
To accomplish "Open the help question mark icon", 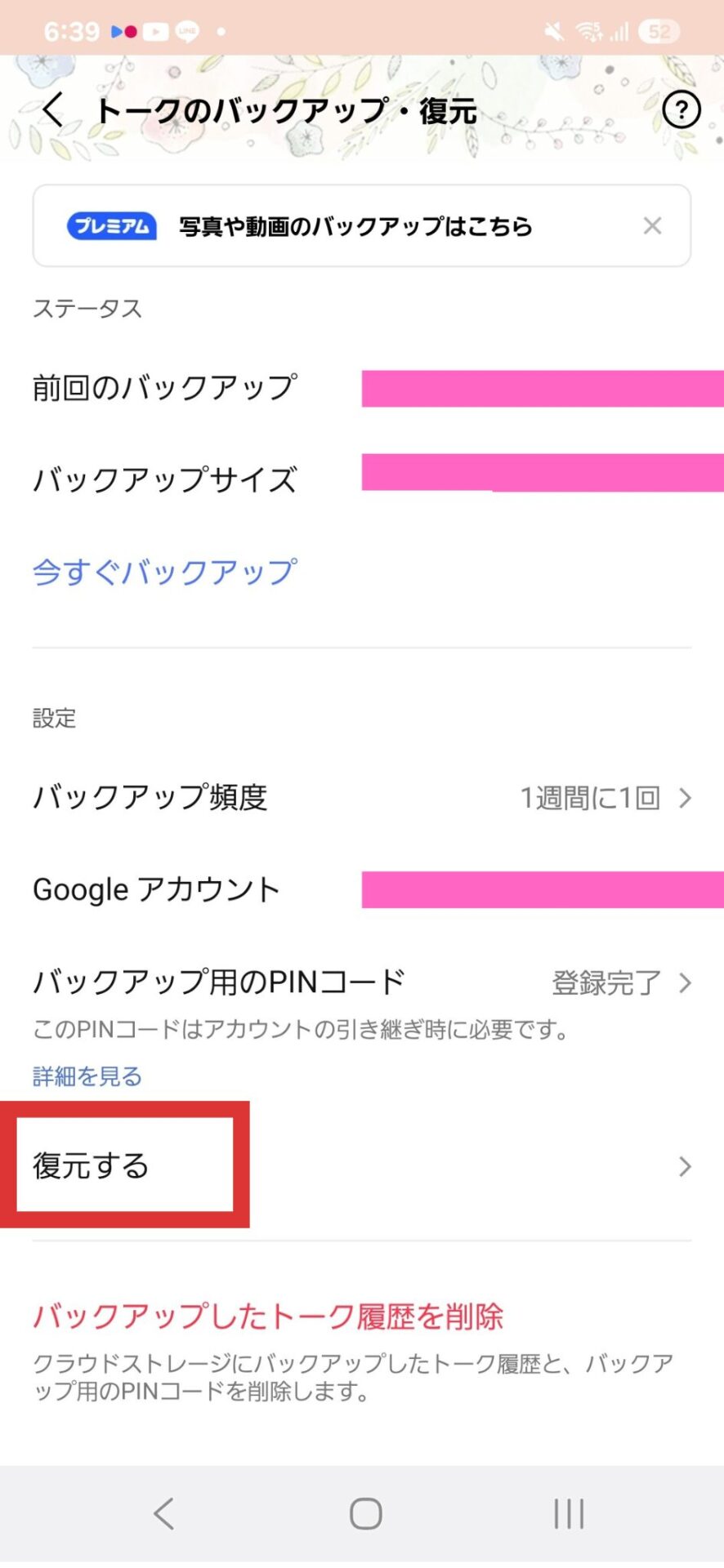I will coord(681,109).
